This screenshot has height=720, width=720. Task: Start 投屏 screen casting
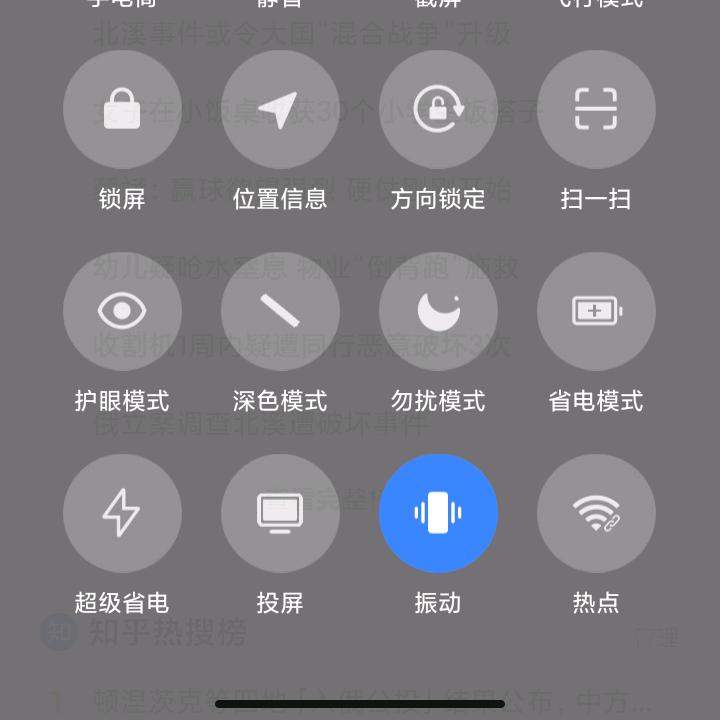(x=280, y=514)
